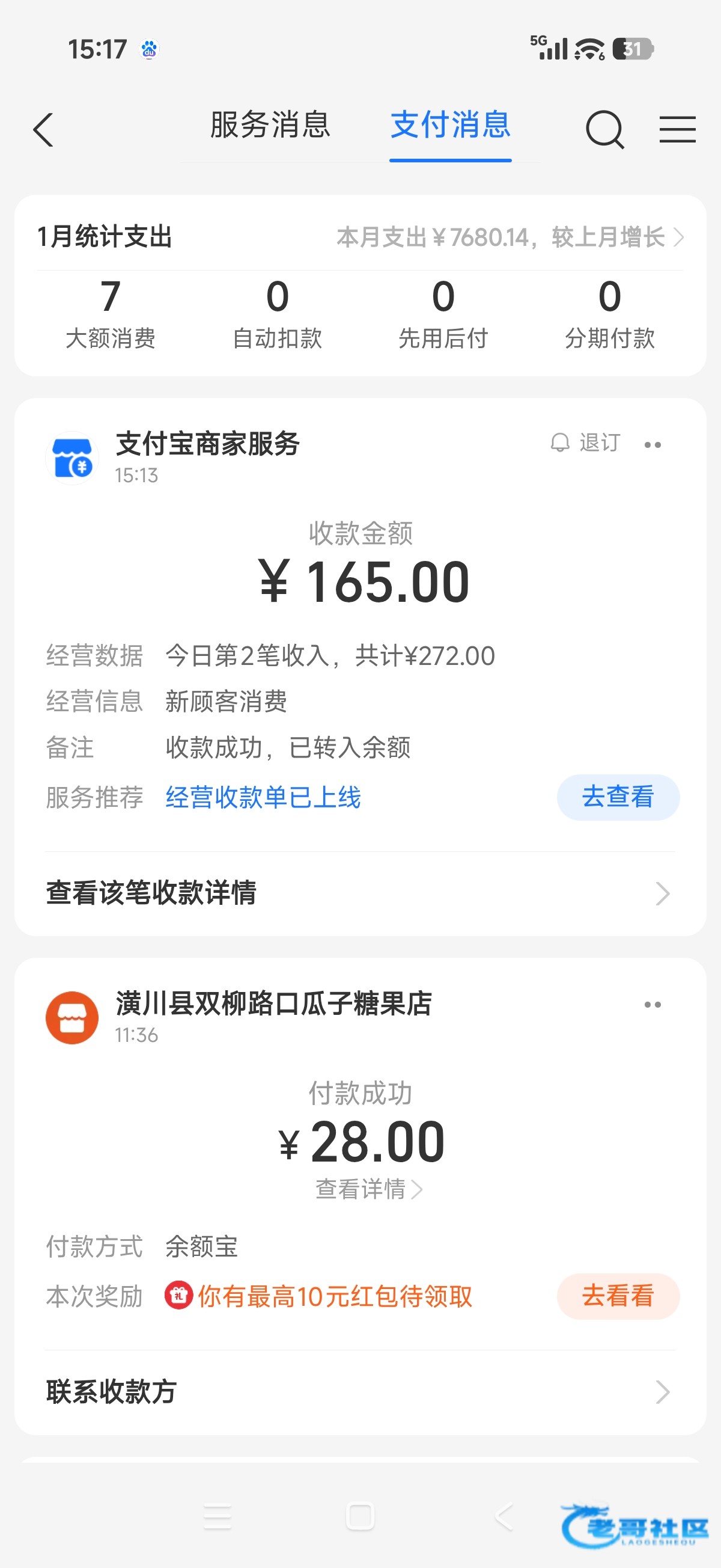Open the search magnifier icon
This screenshot has width=721, height=1568.
(604, 129)
